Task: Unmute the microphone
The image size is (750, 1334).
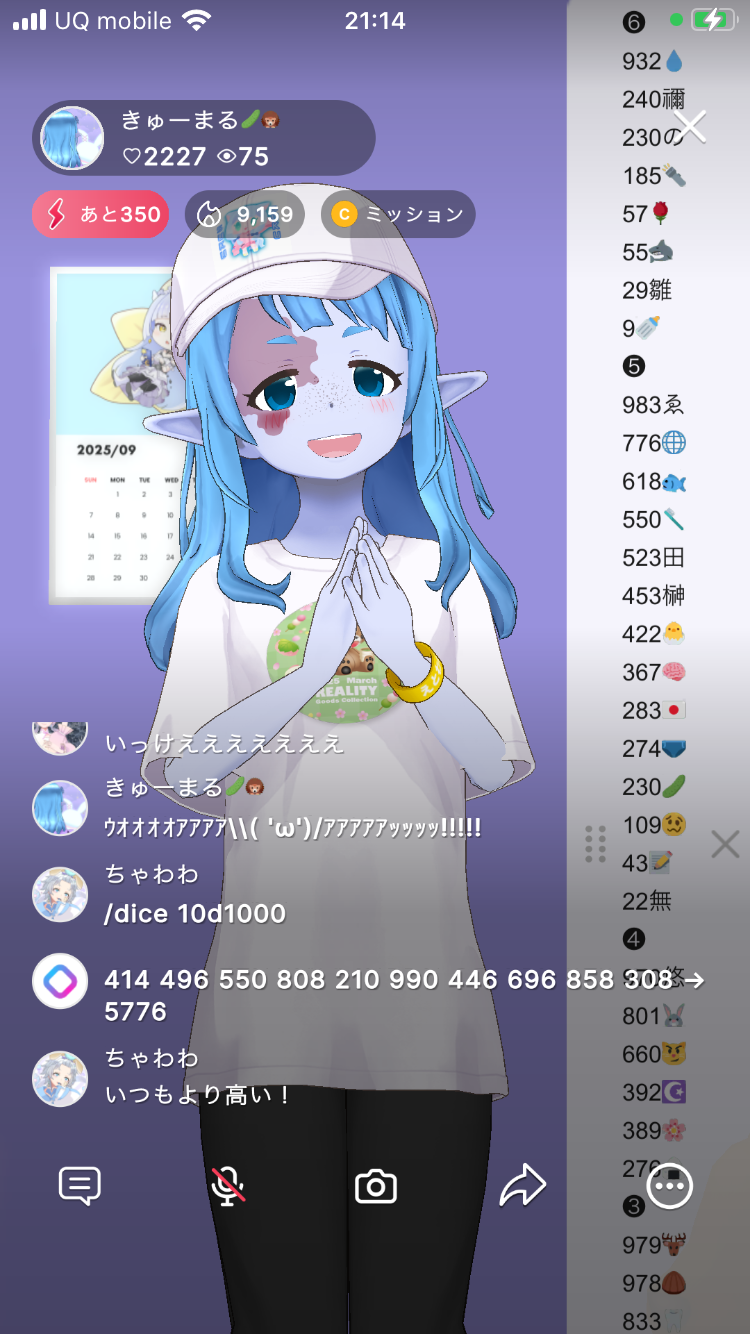Action: coord(228,1187)
